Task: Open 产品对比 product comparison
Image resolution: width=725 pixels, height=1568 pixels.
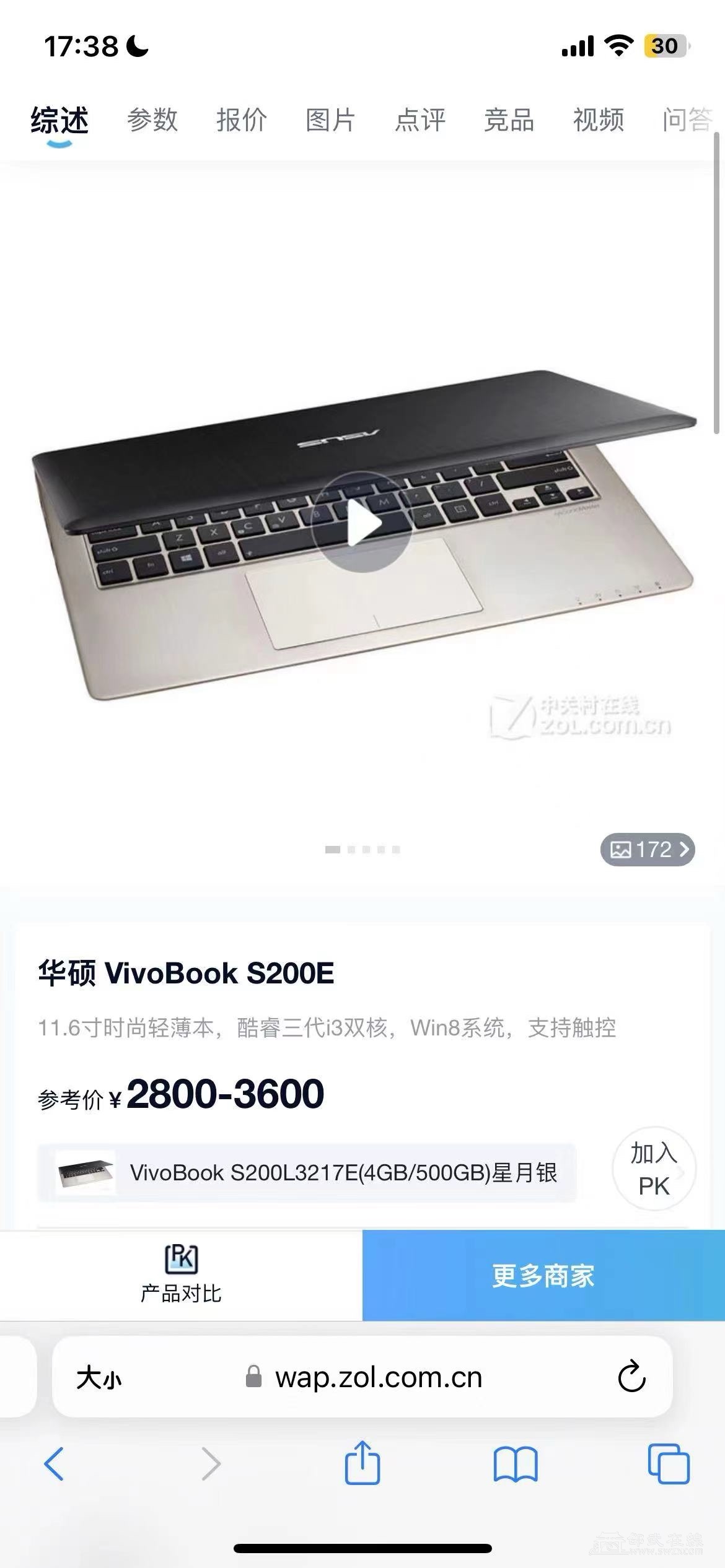Action: pos(181,1275)
